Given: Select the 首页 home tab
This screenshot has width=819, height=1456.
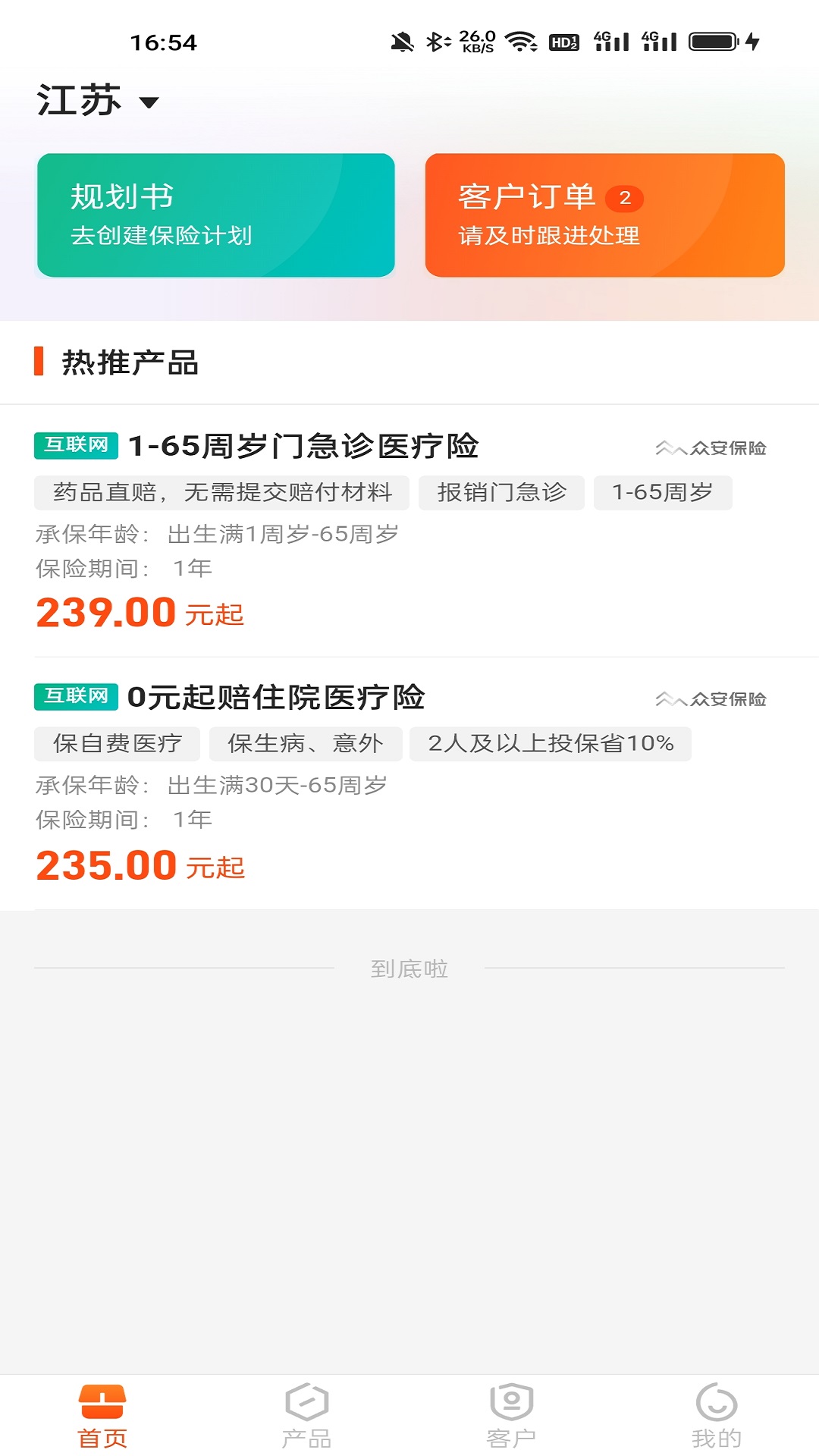Looking at the screenshot, I should 102,1415.
